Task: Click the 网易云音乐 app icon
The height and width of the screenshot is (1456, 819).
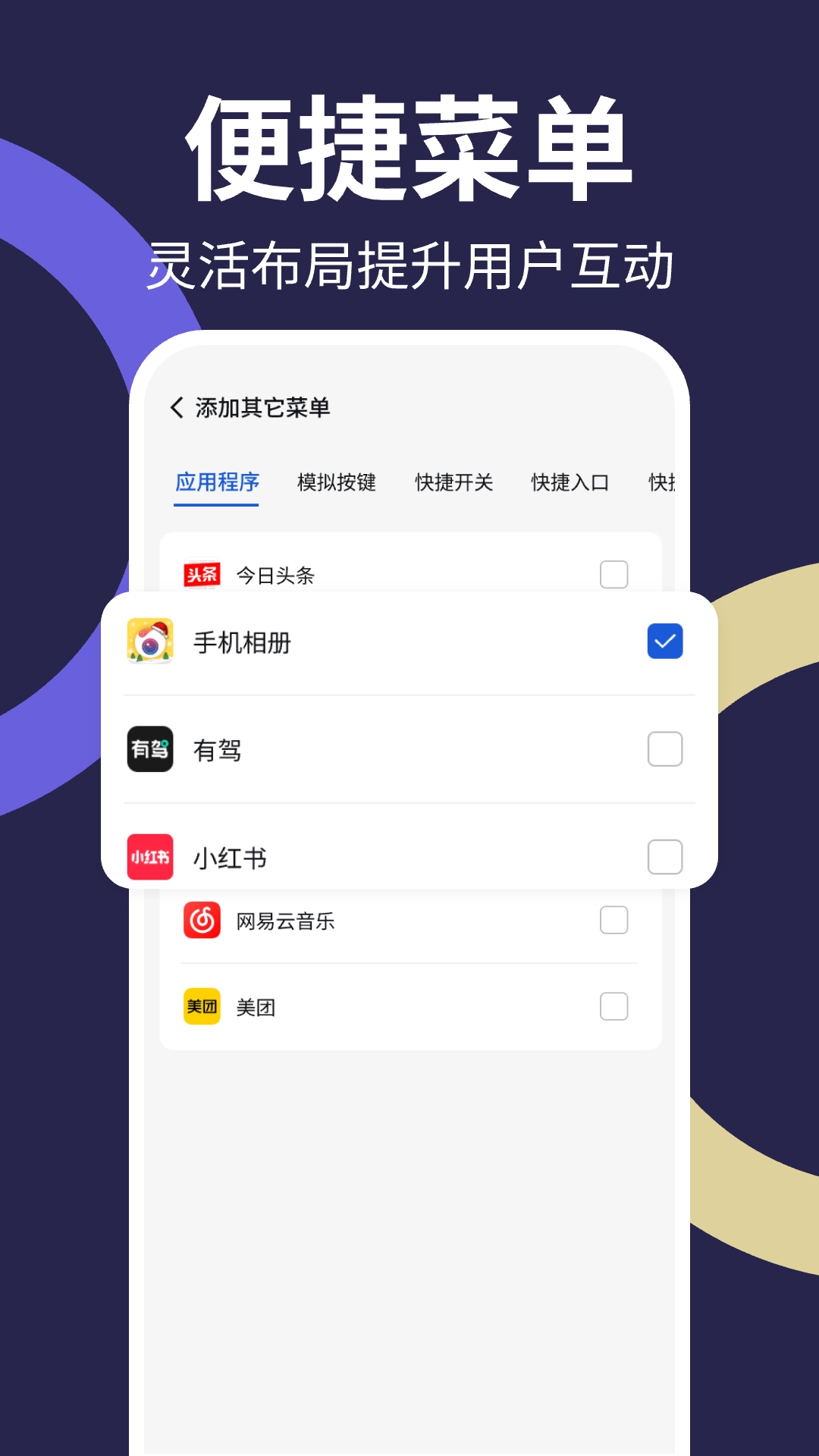Action: [x=202, y=920]
